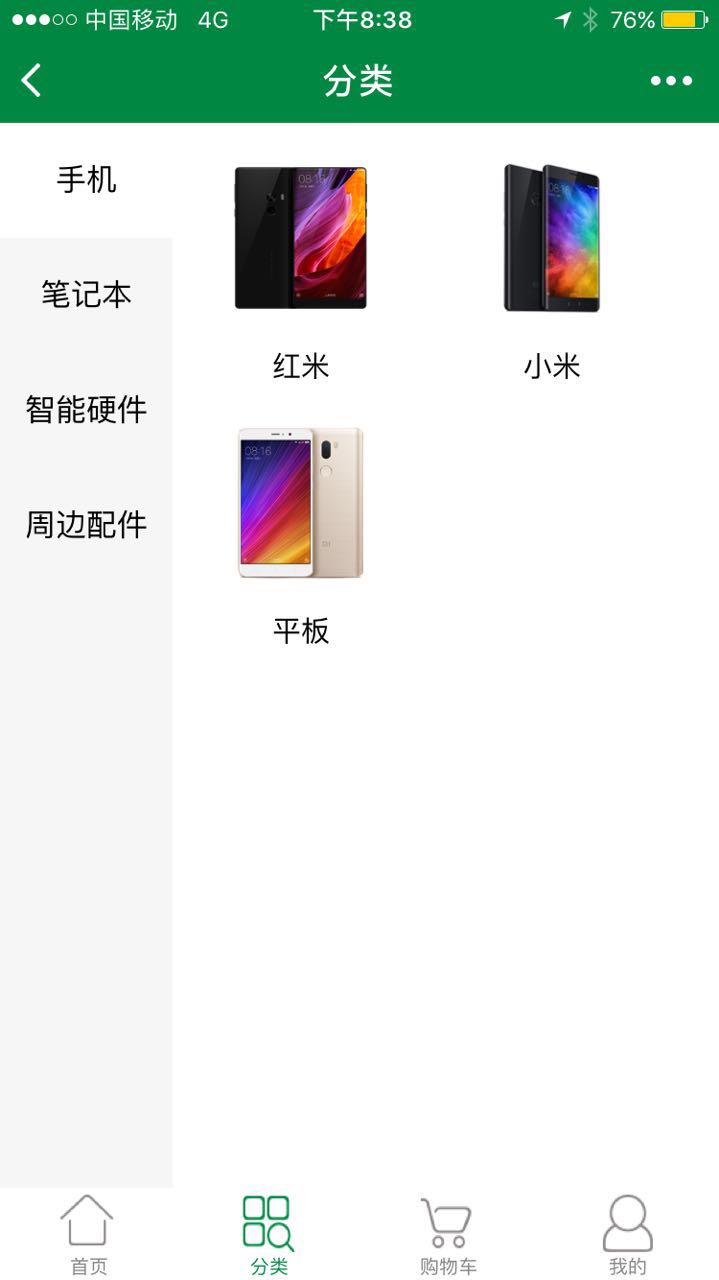
Task: Open the three-dot overflow menu
Action: click(671, 81)
